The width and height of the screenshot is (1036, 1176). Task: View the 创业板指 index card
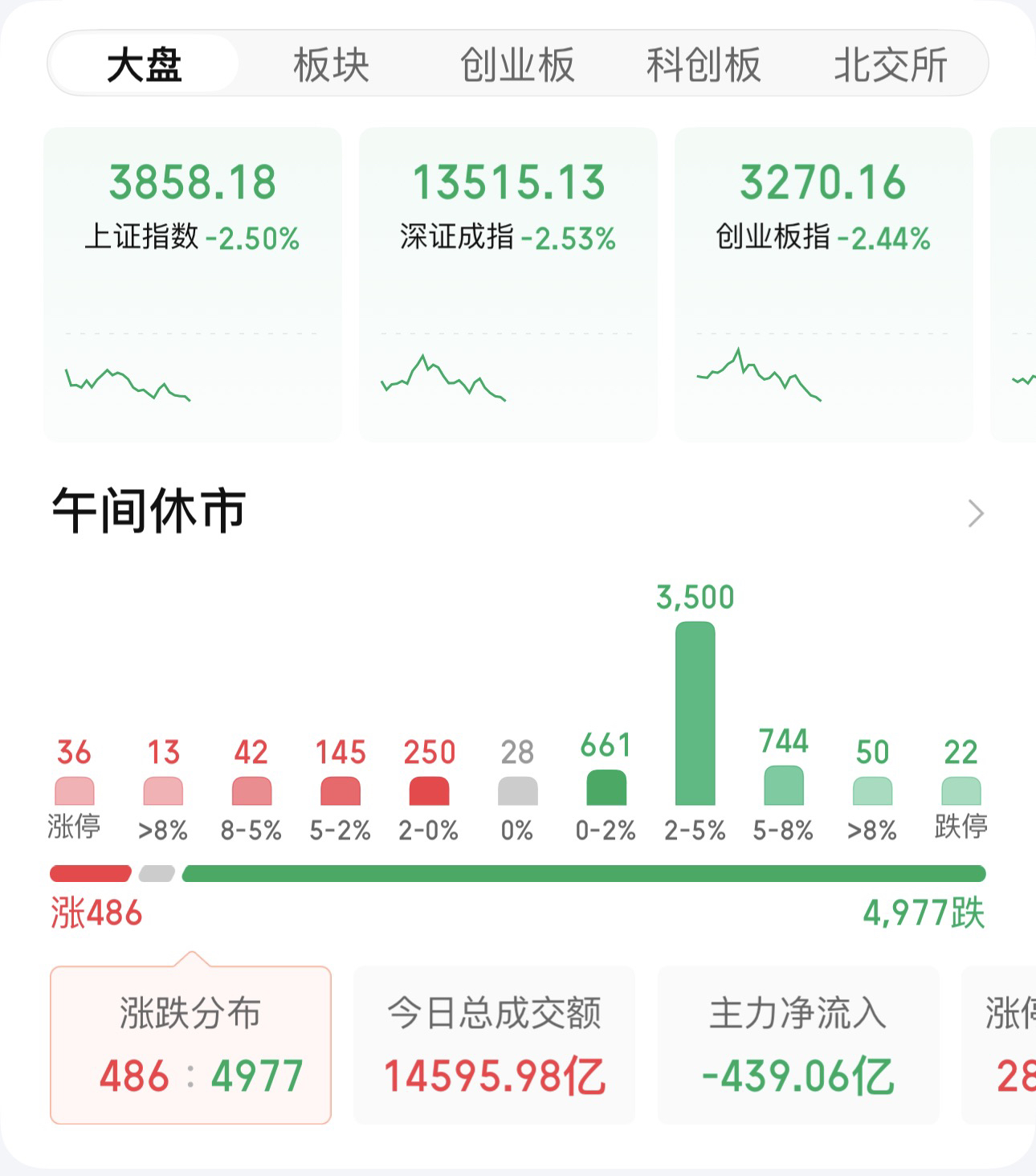[x=823, y=283]
